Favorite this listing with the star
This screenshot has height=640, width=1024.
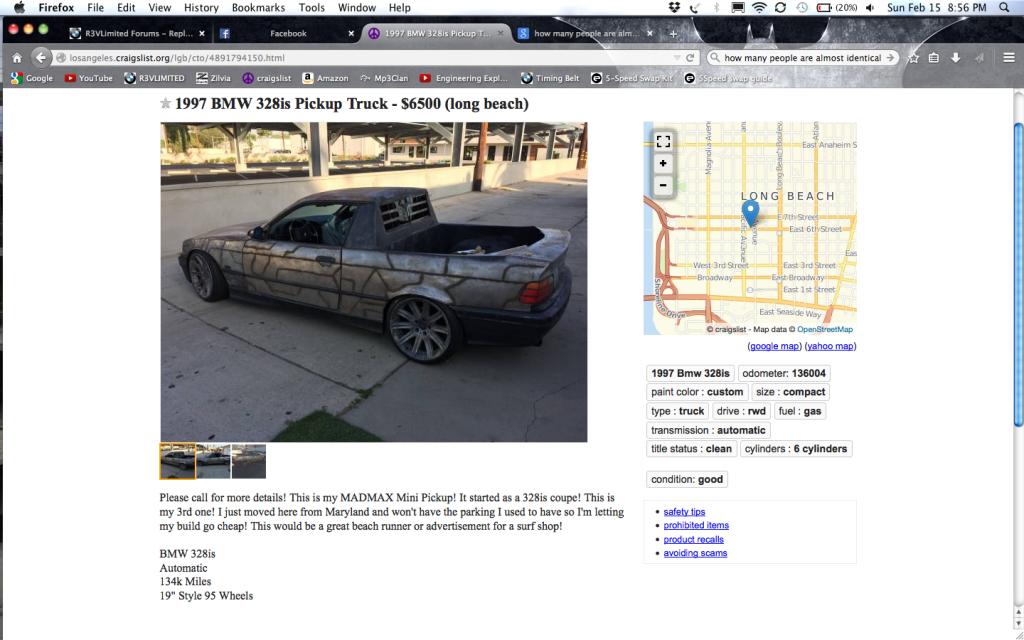165,104
